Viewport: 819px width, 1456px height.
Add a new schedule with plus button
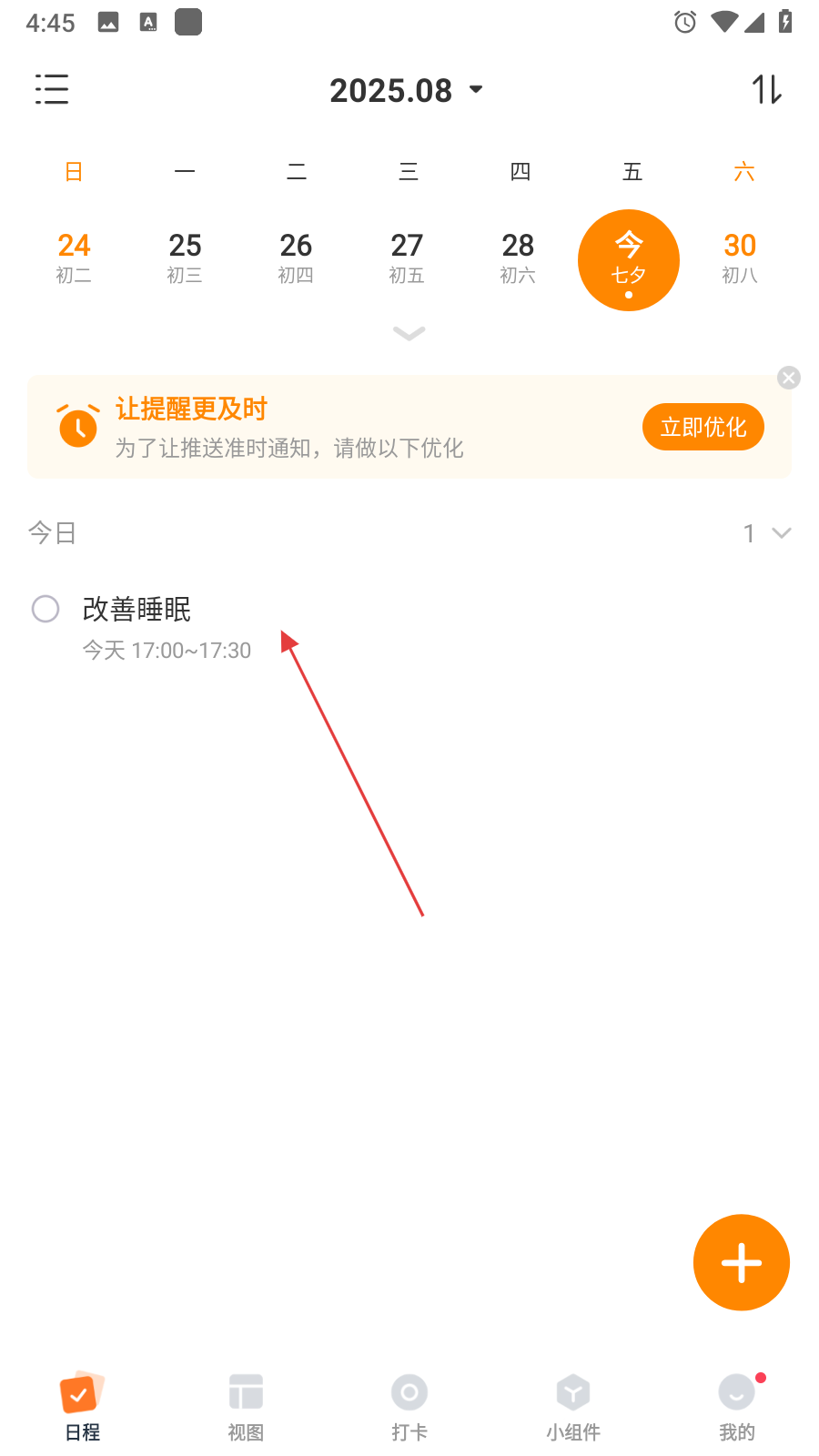pyautogui.click(x=741, y=1262)
